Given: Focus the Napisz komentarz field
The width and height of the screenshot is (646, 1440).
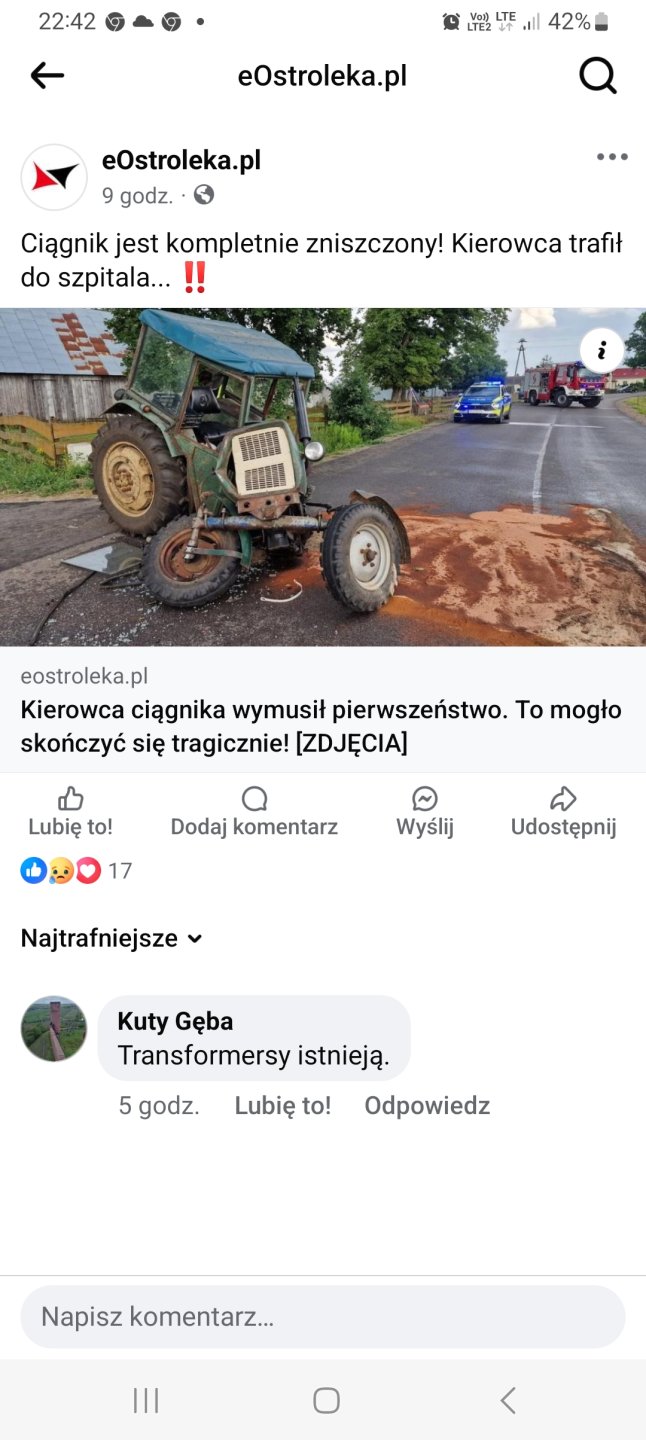Looking at the screenshot, I should click(322, 1316).
